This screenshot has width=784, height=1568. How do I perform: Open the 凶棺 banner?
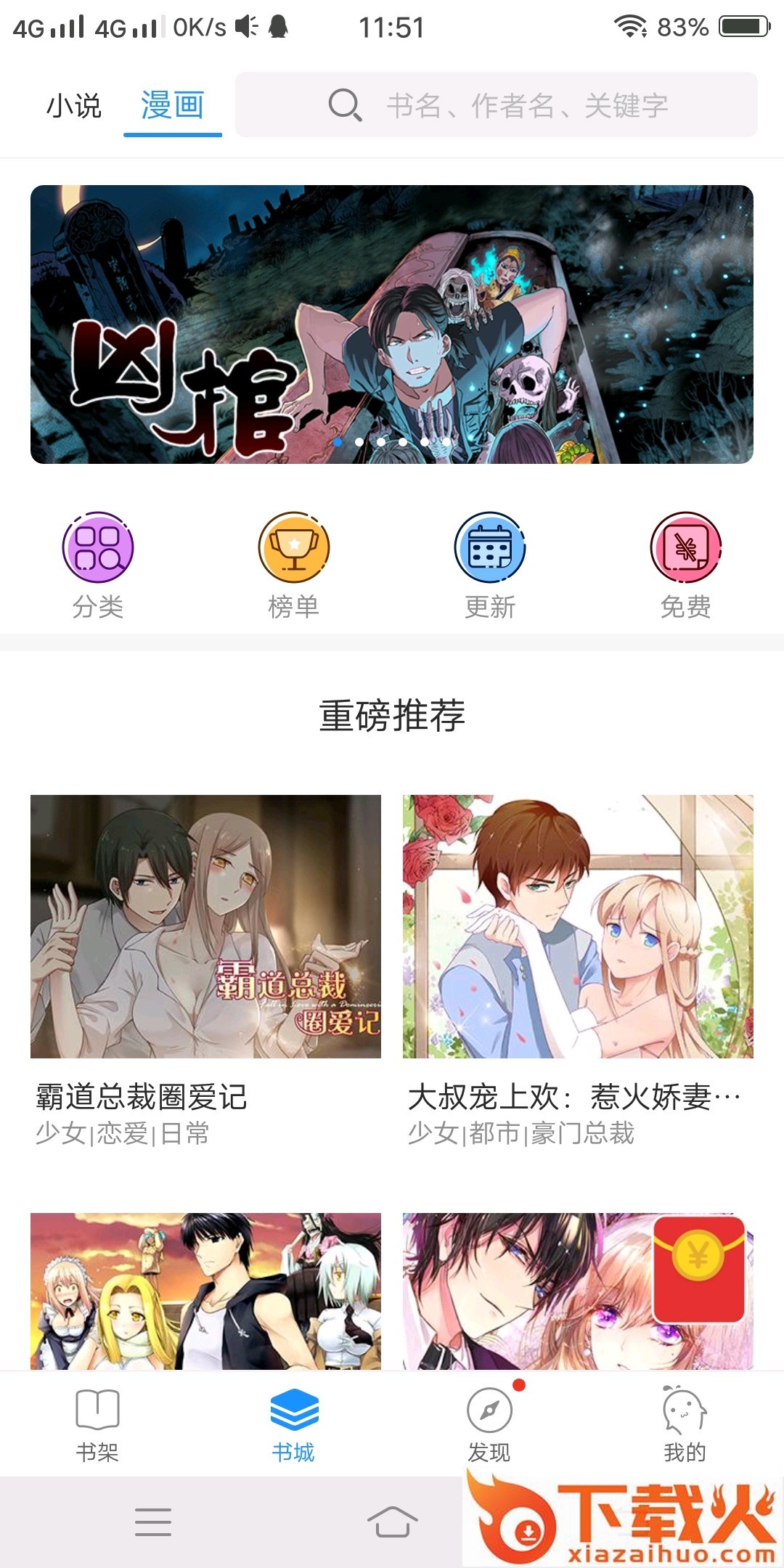coord(392,324)
